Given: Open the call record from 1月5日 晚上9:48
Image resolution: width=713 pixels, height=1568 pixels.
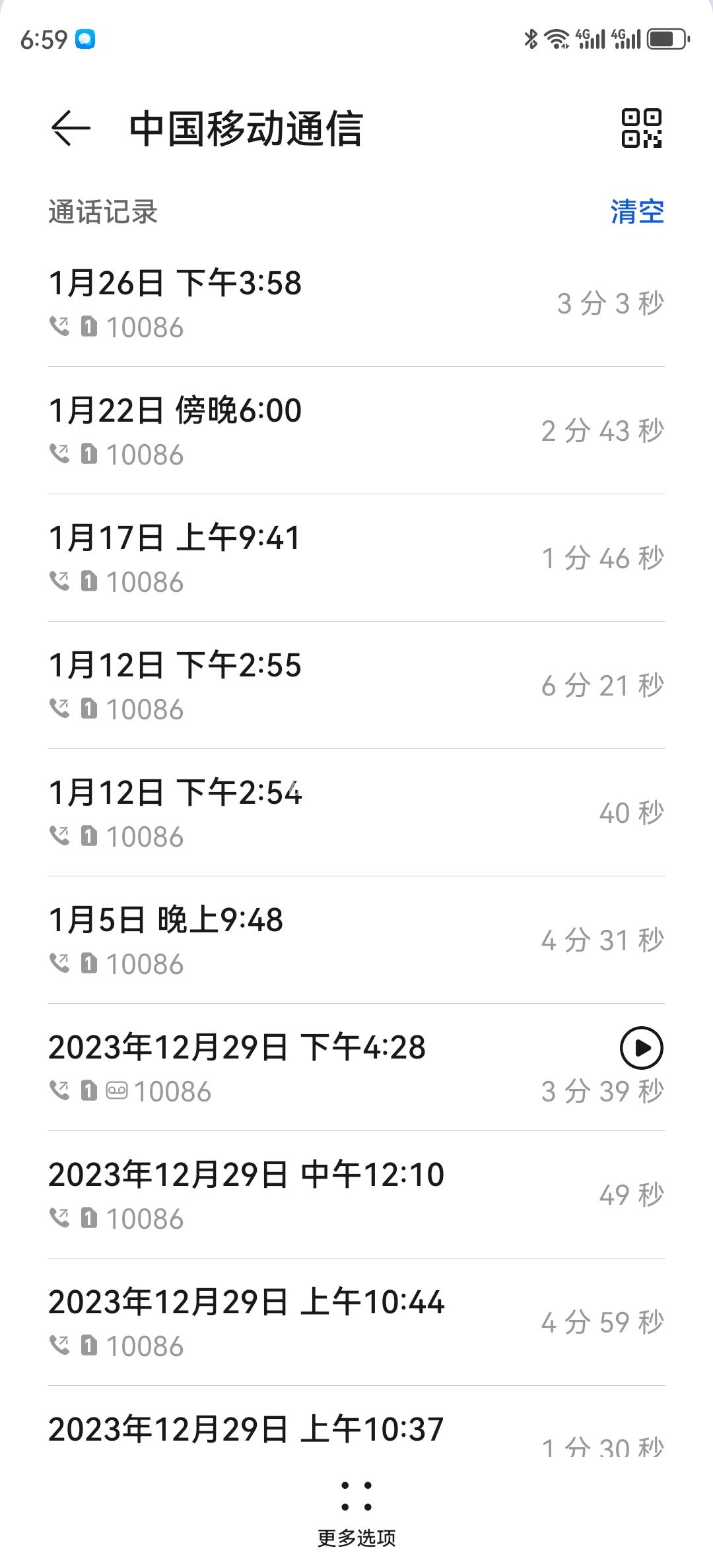Looking at the screenshot, I should coord(356,940).
